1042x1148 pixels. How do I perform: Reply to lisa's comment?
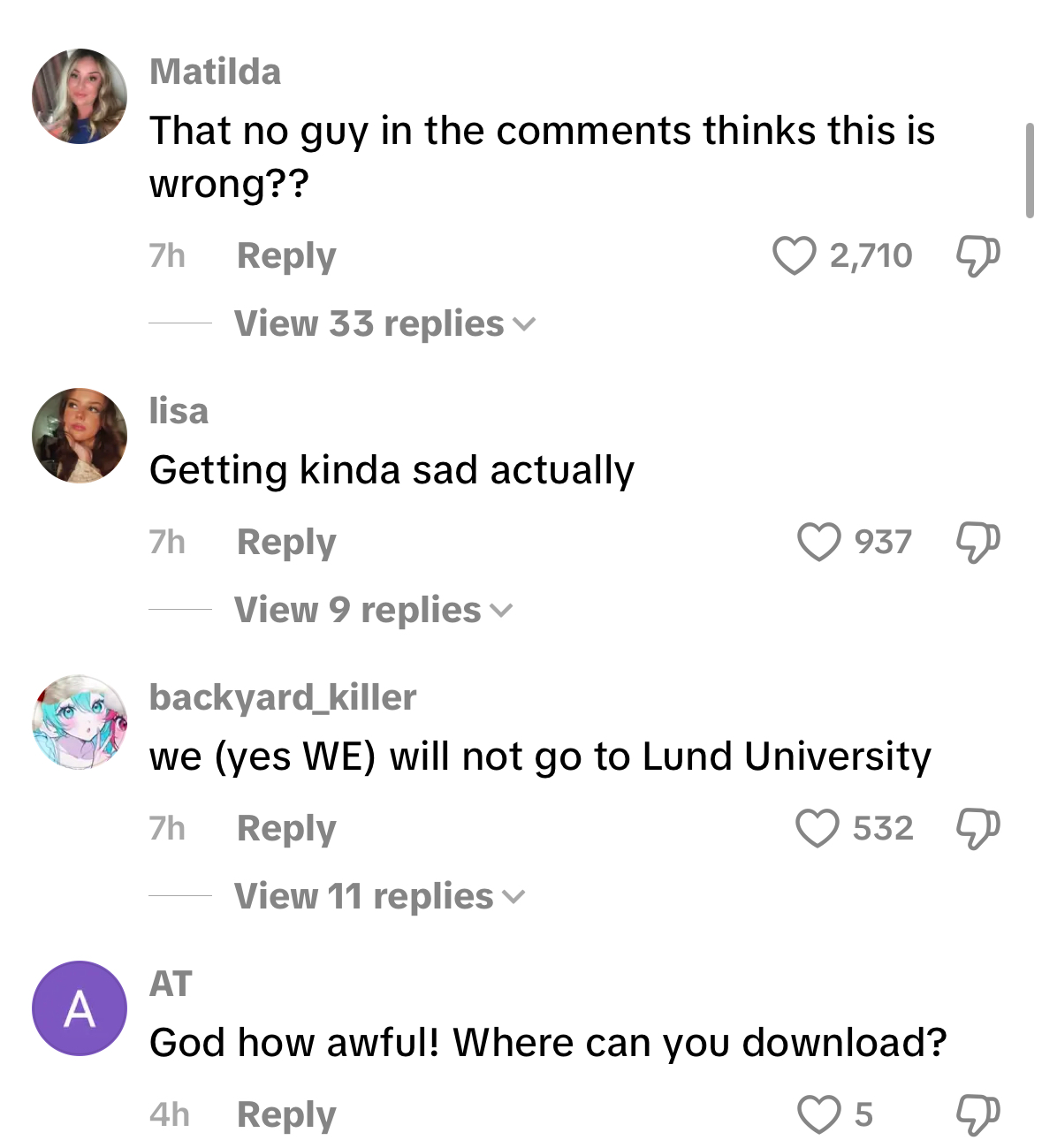coord(286,542)
